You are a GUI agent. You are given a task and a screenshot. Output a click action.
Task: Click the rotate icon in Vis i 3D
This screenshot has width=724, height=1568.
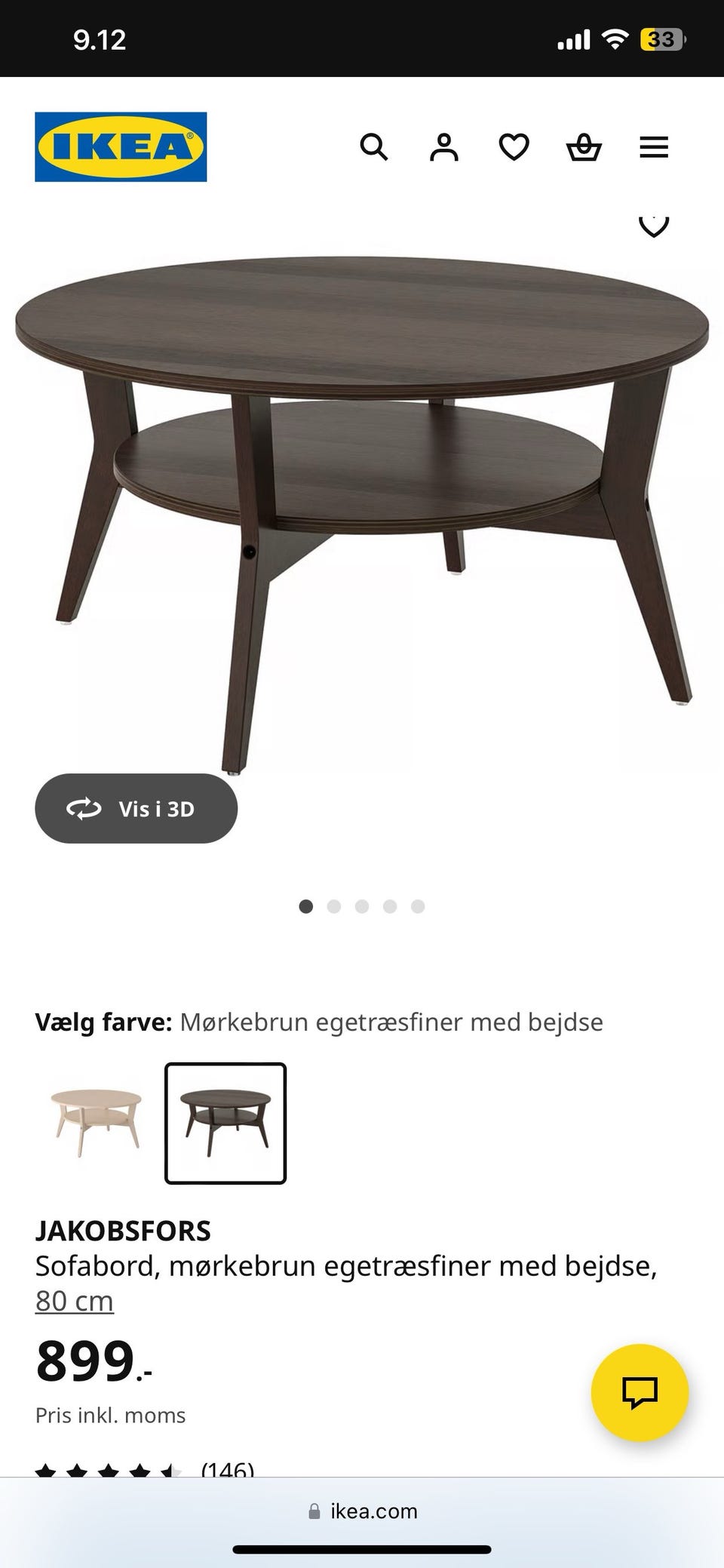pyautogui.click(x=85, y=808)
